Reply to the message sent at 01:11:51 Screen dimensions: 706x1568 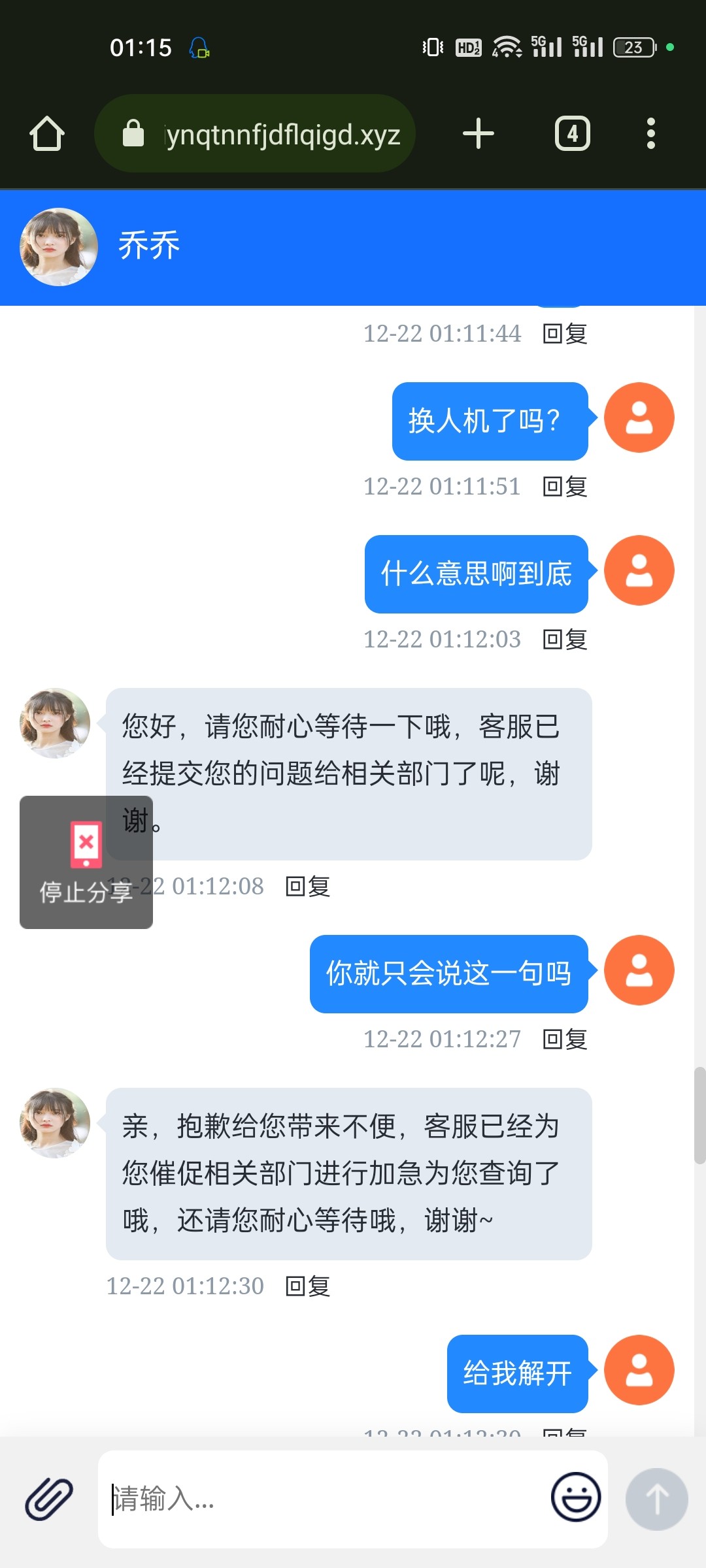pos(565,487)
